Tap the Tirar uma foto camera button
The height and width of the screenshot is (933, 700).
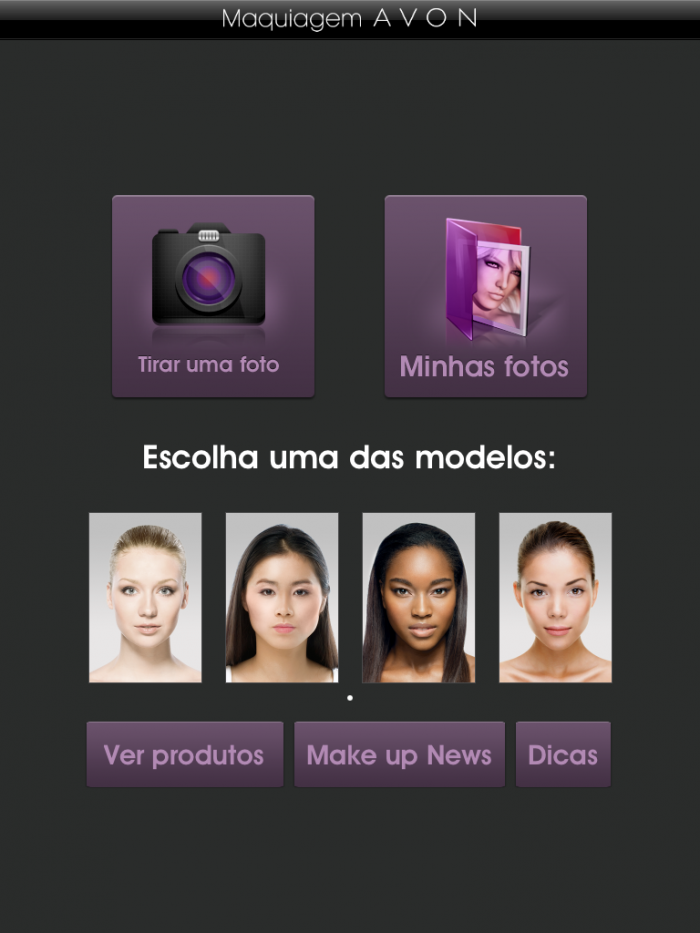[213, 296]
